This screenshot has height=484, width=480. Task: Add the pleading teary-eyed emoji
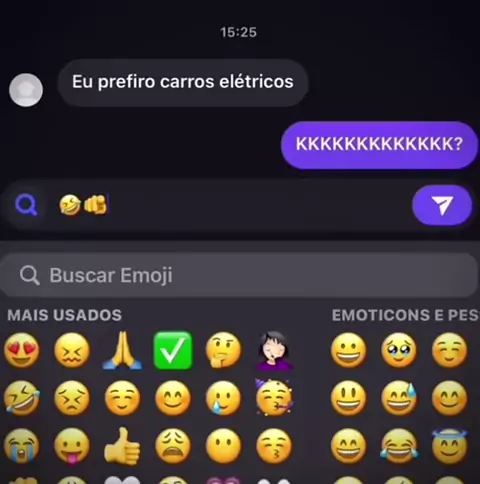(x=399, y=350)
